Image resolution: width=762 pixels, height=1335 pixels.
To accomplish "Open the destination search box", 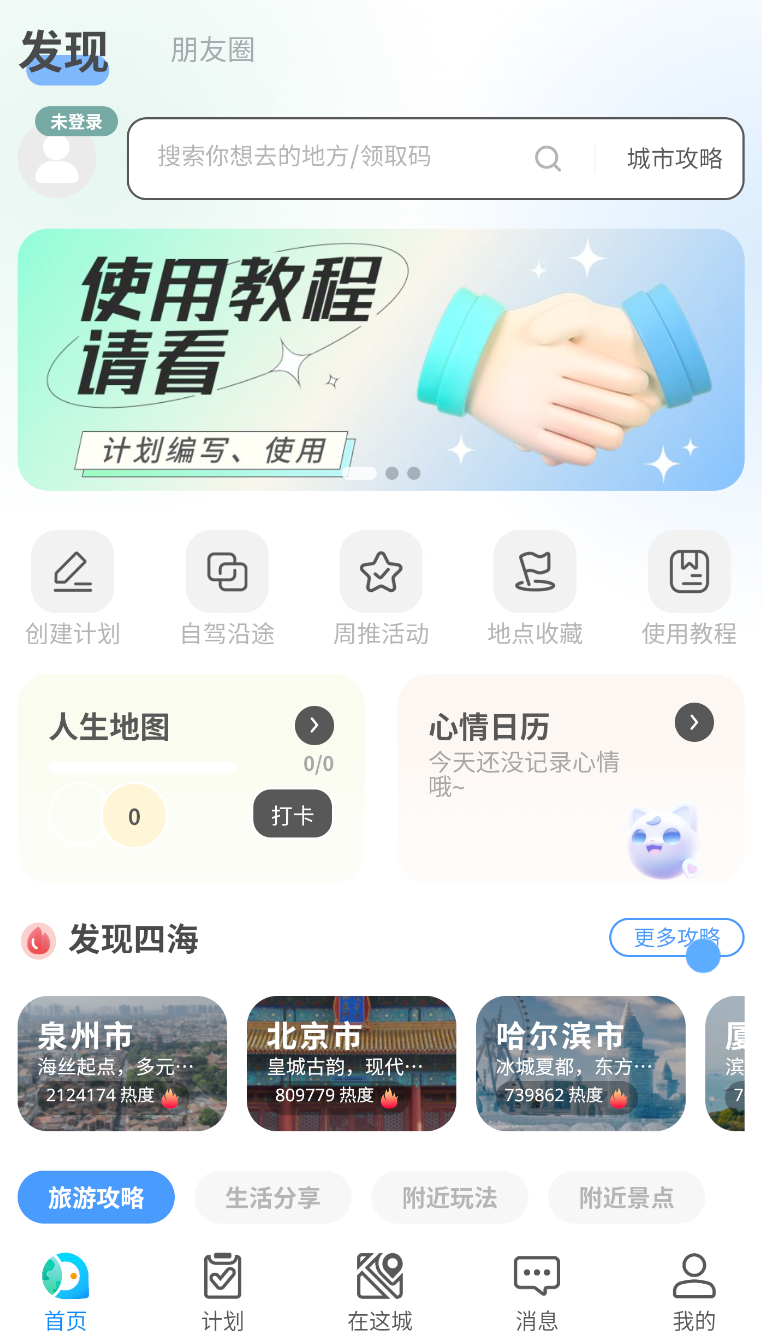I will (360, 158).
